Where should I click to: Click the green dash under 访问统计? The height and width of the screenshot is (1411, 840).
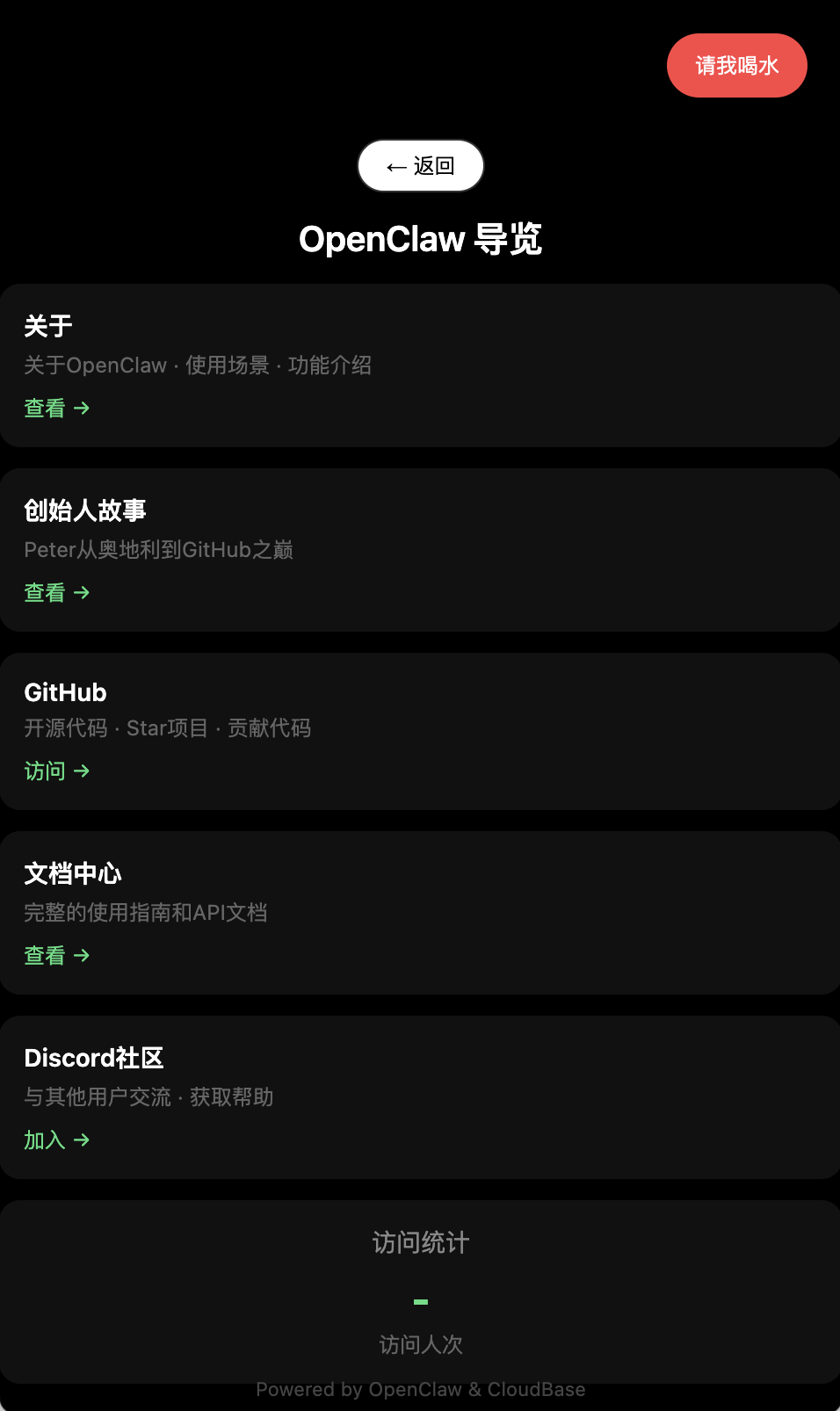click(420, 1301)
